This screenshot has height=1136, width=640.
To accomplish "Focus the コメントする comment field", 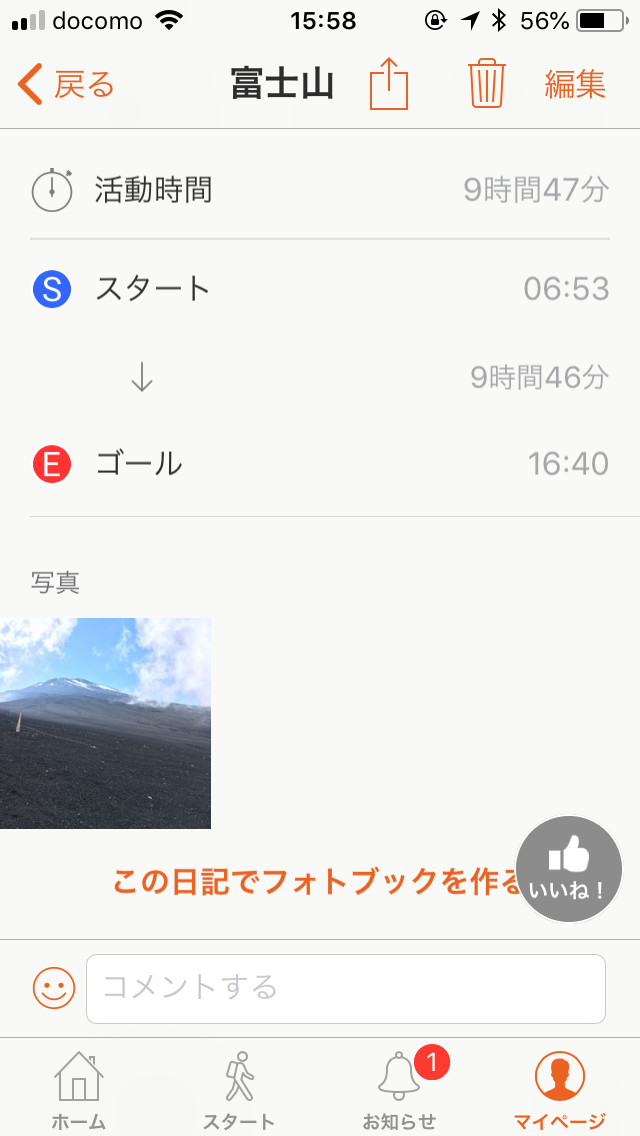I will click(346, 989).
